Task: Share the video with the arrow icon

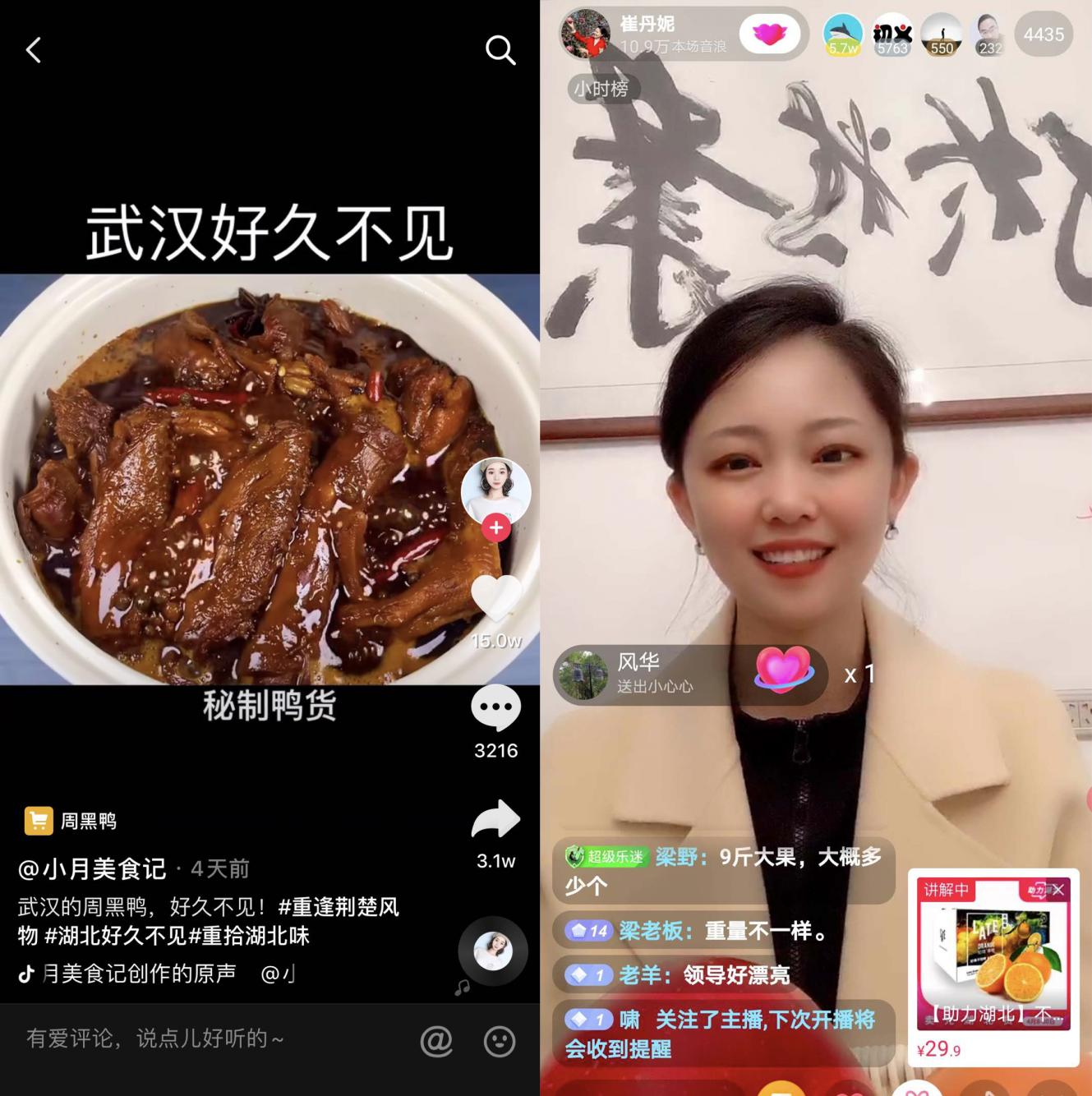Action: pos(495,819)
